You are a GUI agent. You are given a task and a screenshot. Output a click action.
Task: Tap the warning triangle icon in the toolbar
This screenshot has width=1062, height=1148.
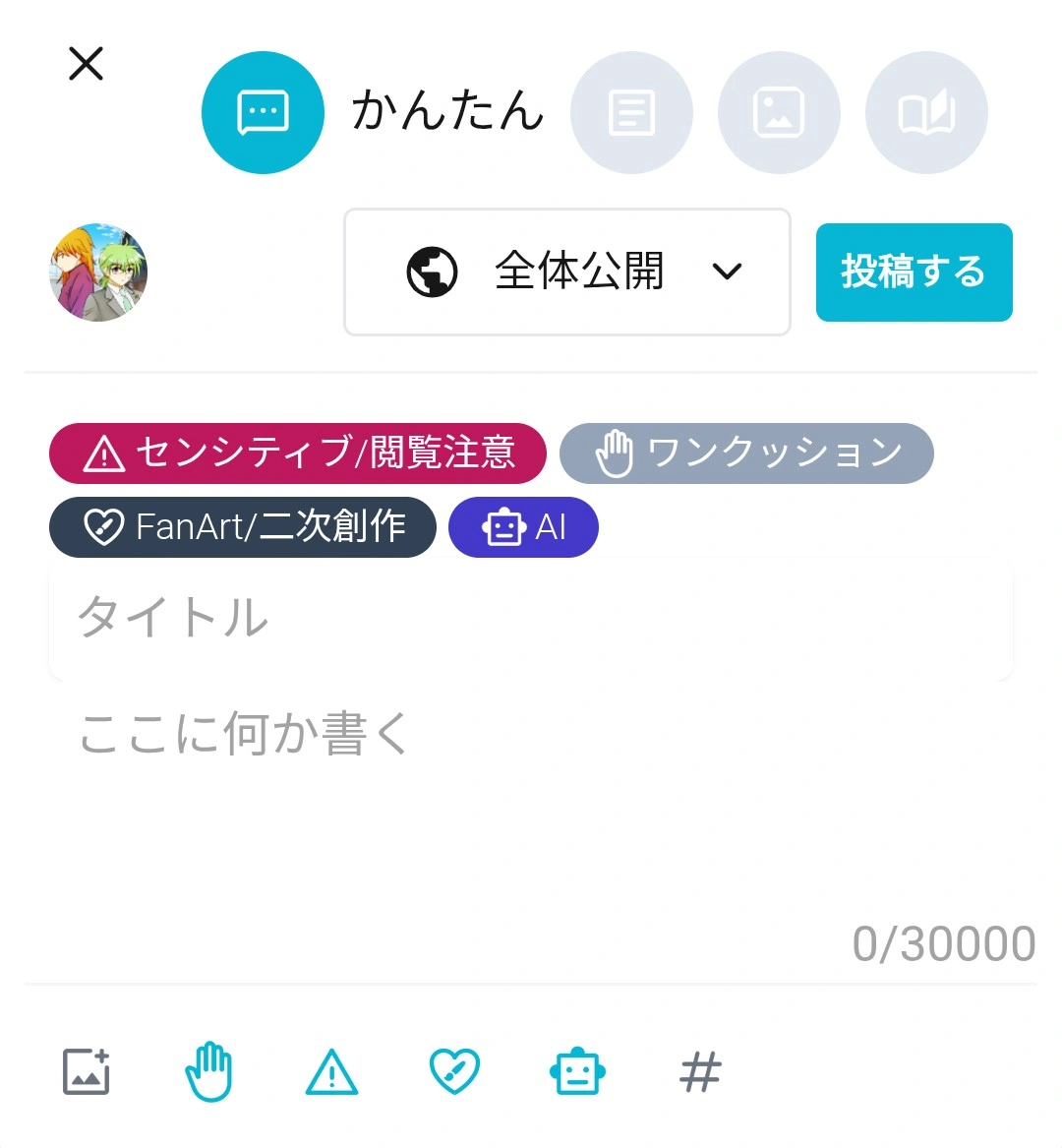[331, 1071]
